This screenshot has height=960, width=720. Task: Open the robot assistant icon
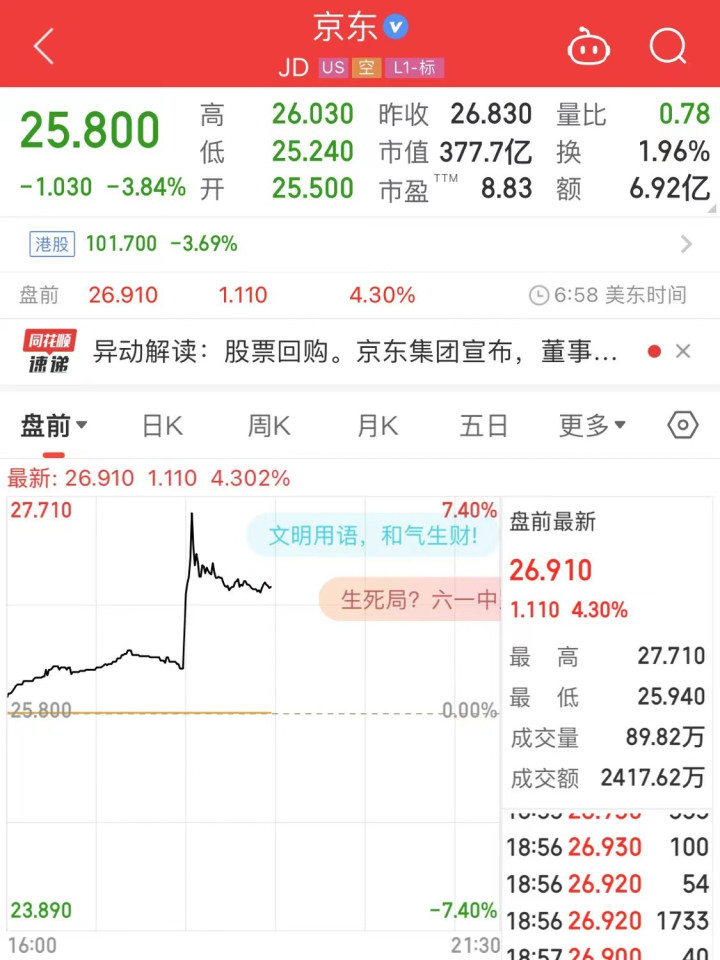(589, 46)
